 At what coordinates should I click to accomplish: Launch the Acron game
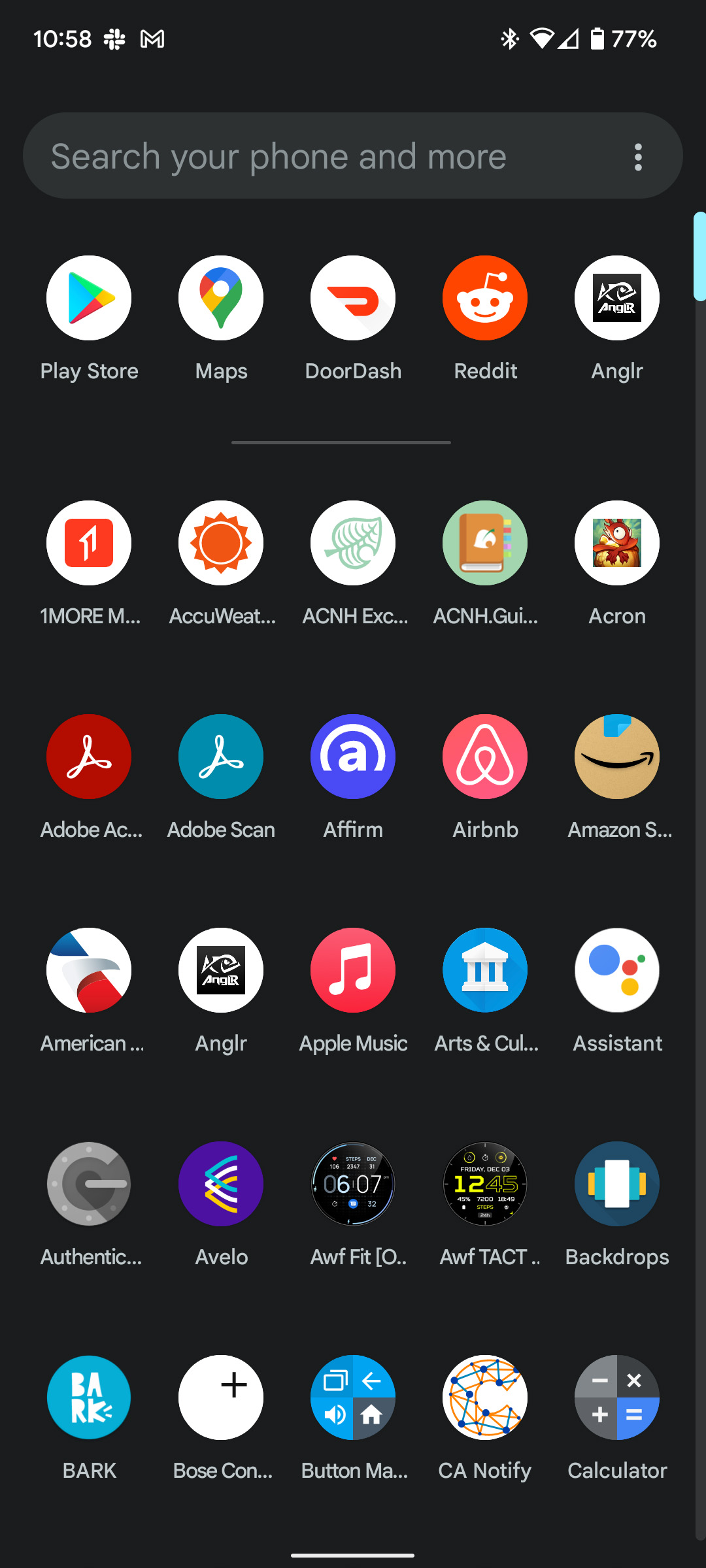point(617,544)
